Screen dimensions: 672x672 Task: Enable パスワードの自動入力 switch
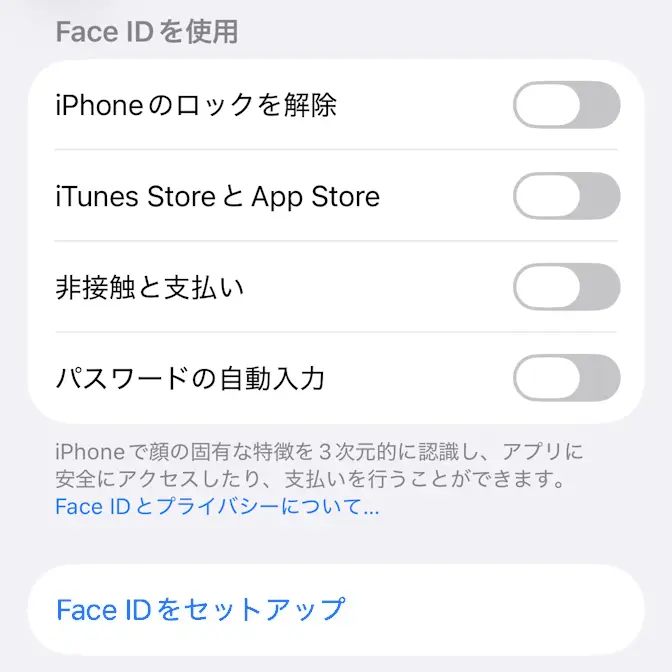click(x=566, y=378)
